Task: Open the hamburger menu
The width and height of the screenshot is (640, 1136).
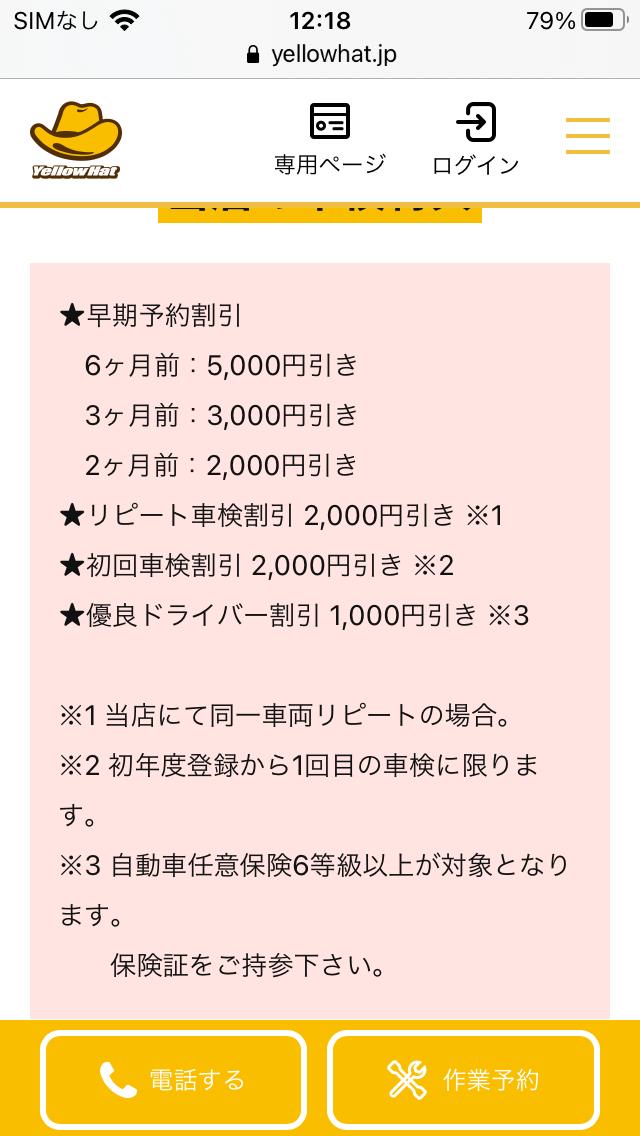Action: 587,135
